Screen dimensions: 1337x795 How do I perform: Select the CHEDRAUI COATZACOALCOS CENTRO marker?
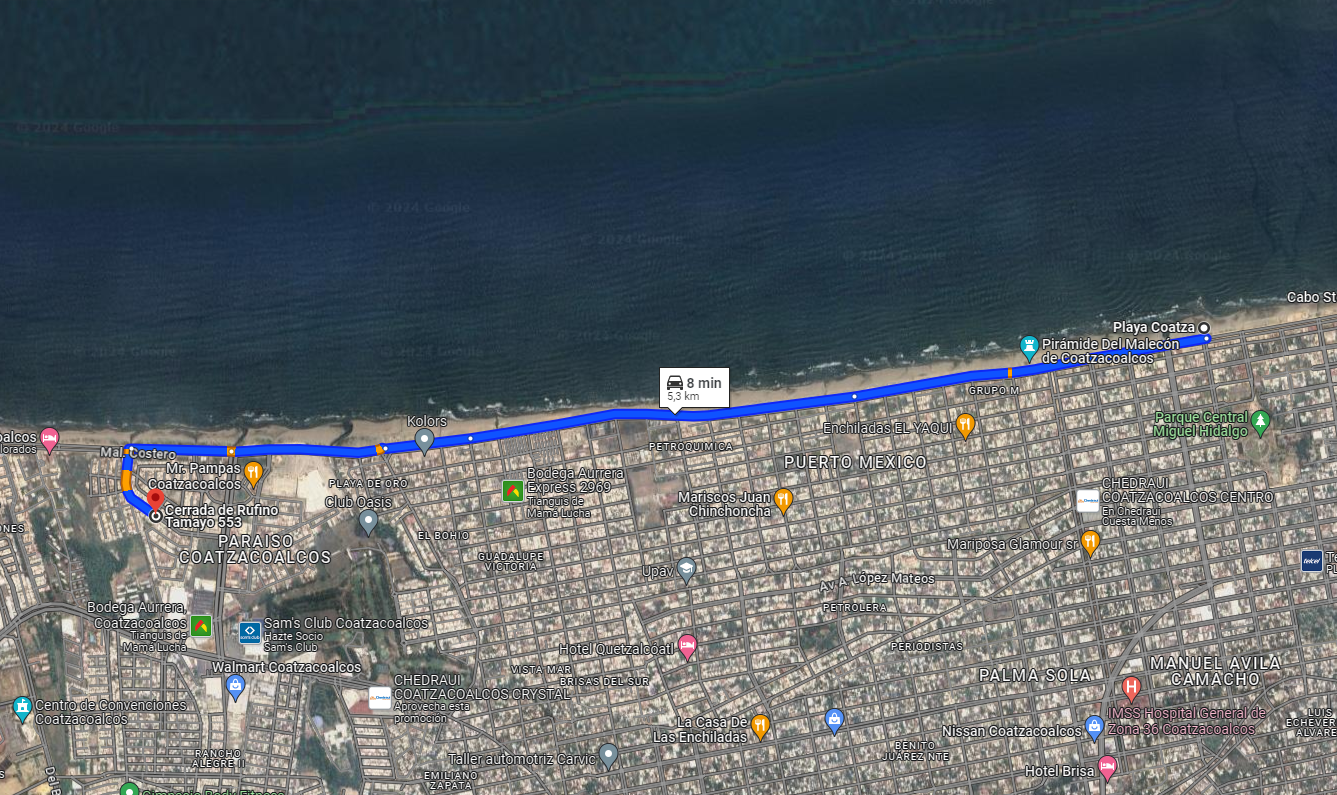click(1088, 501)
